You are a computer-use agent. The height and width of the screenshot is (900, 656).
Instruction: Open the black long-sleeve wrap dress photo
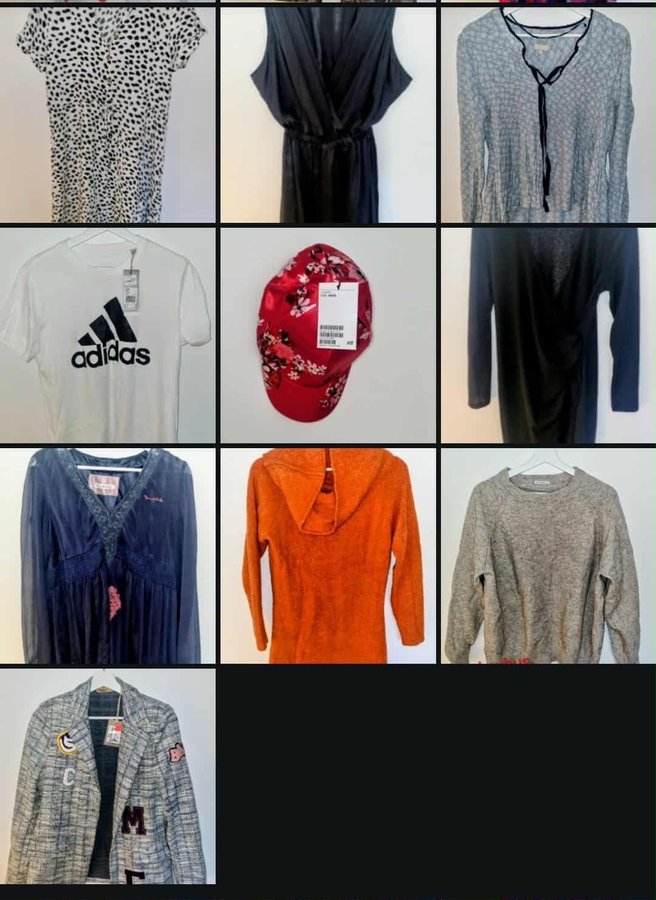click(x=547, y=335)
